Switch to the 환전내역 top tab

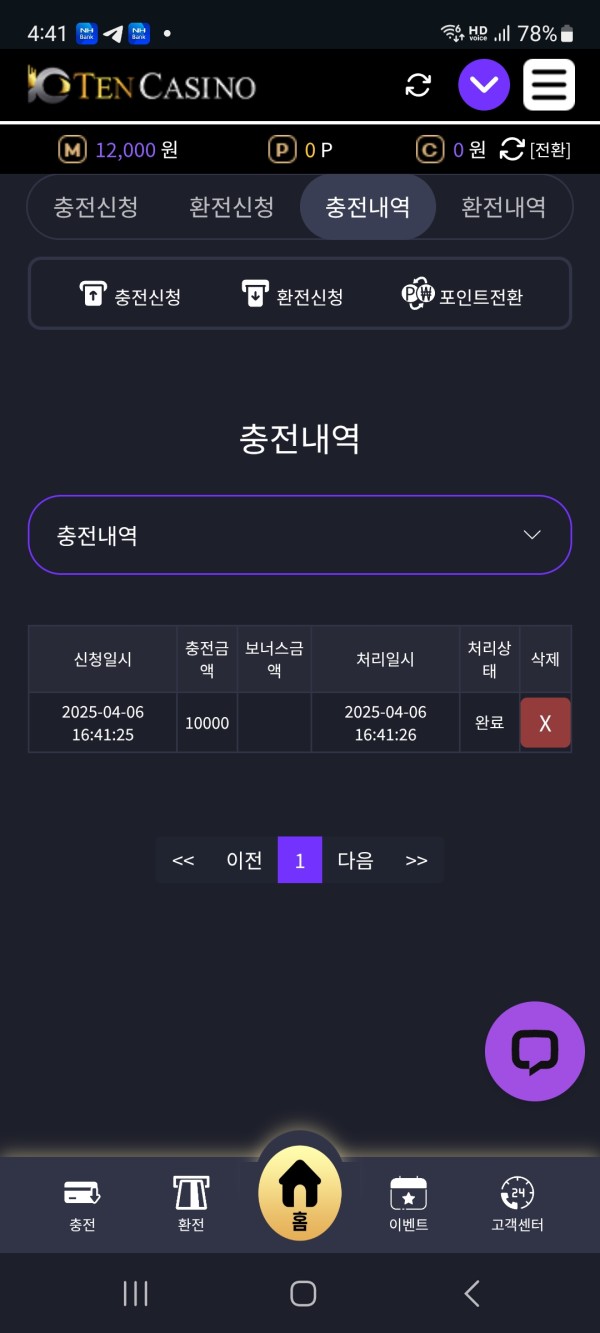coord(503,207)
